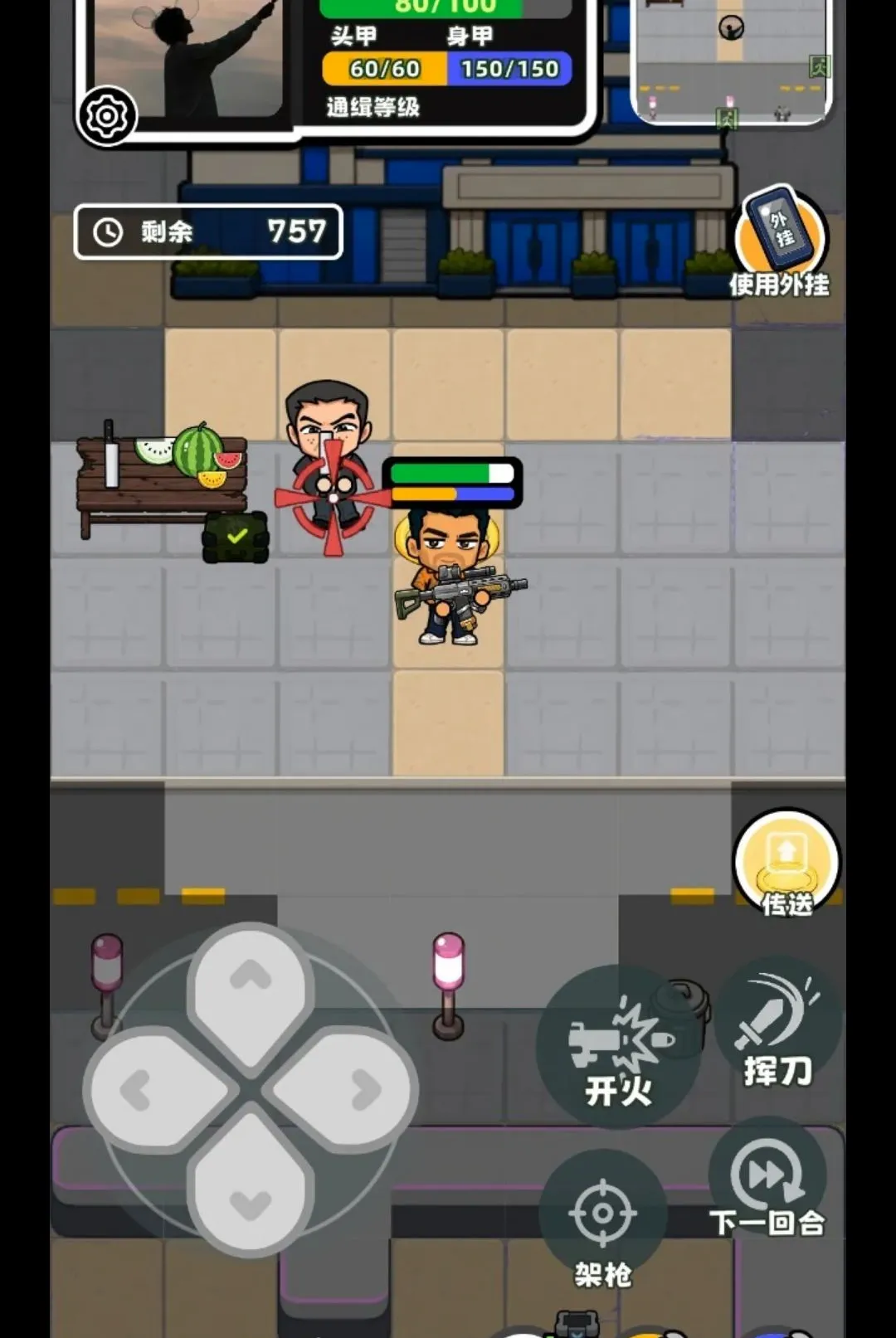Select the enemy marked by the red crosshair

tap(329, 465)
